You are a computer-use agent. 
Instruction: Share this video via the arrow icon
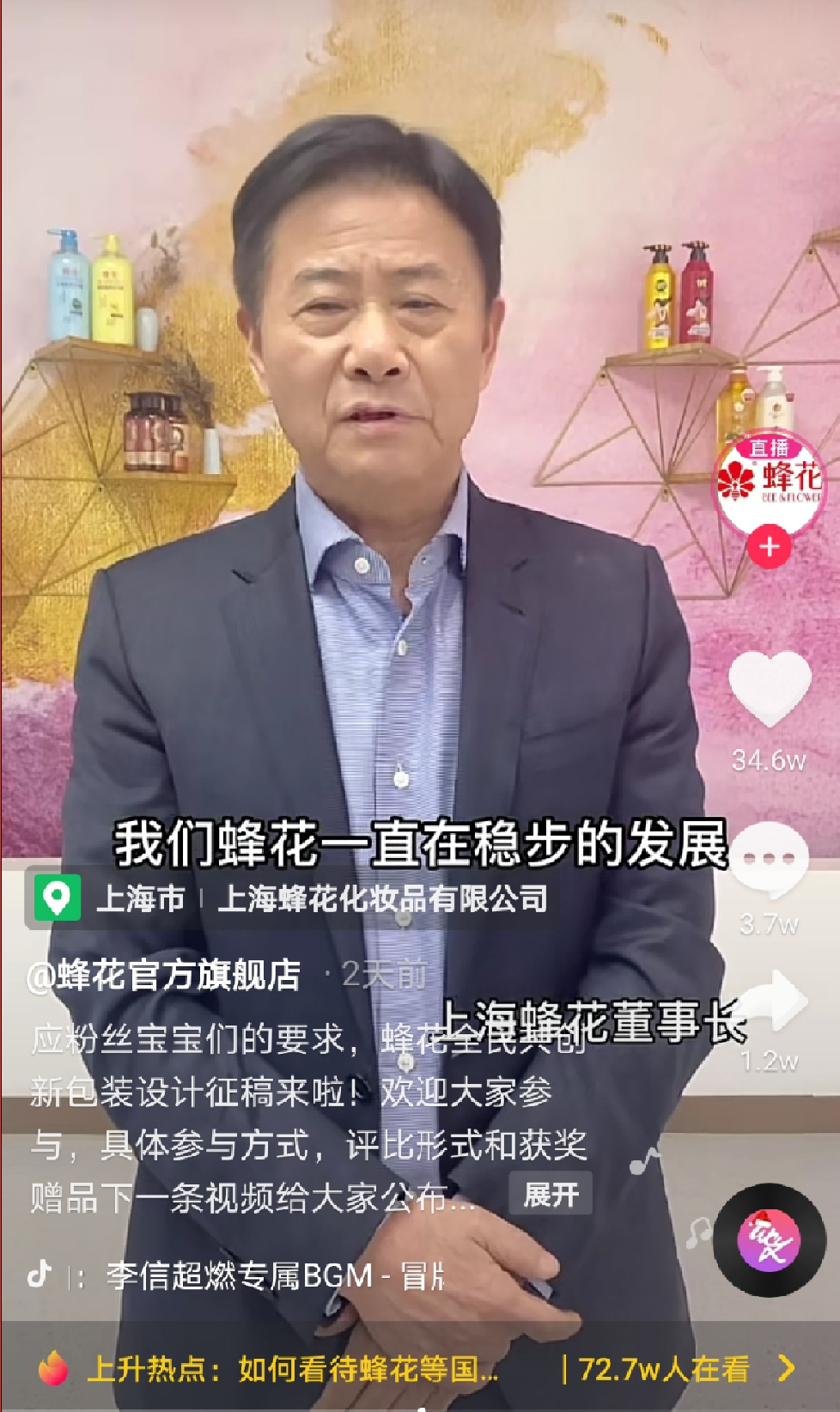tap(770, 1002)
